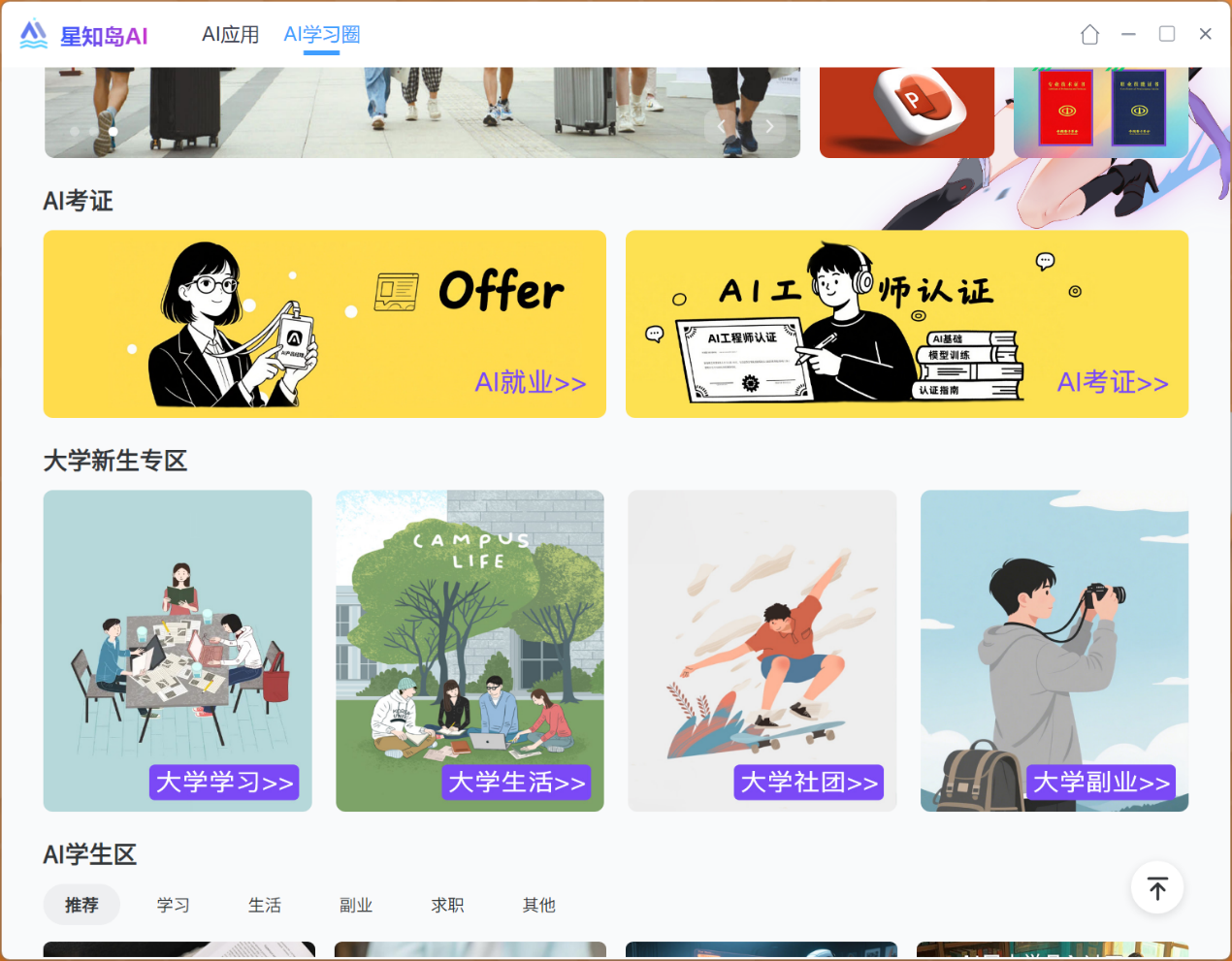The image size is (1232, 961).
Task: Go to the home icon
Action: 1089,35
